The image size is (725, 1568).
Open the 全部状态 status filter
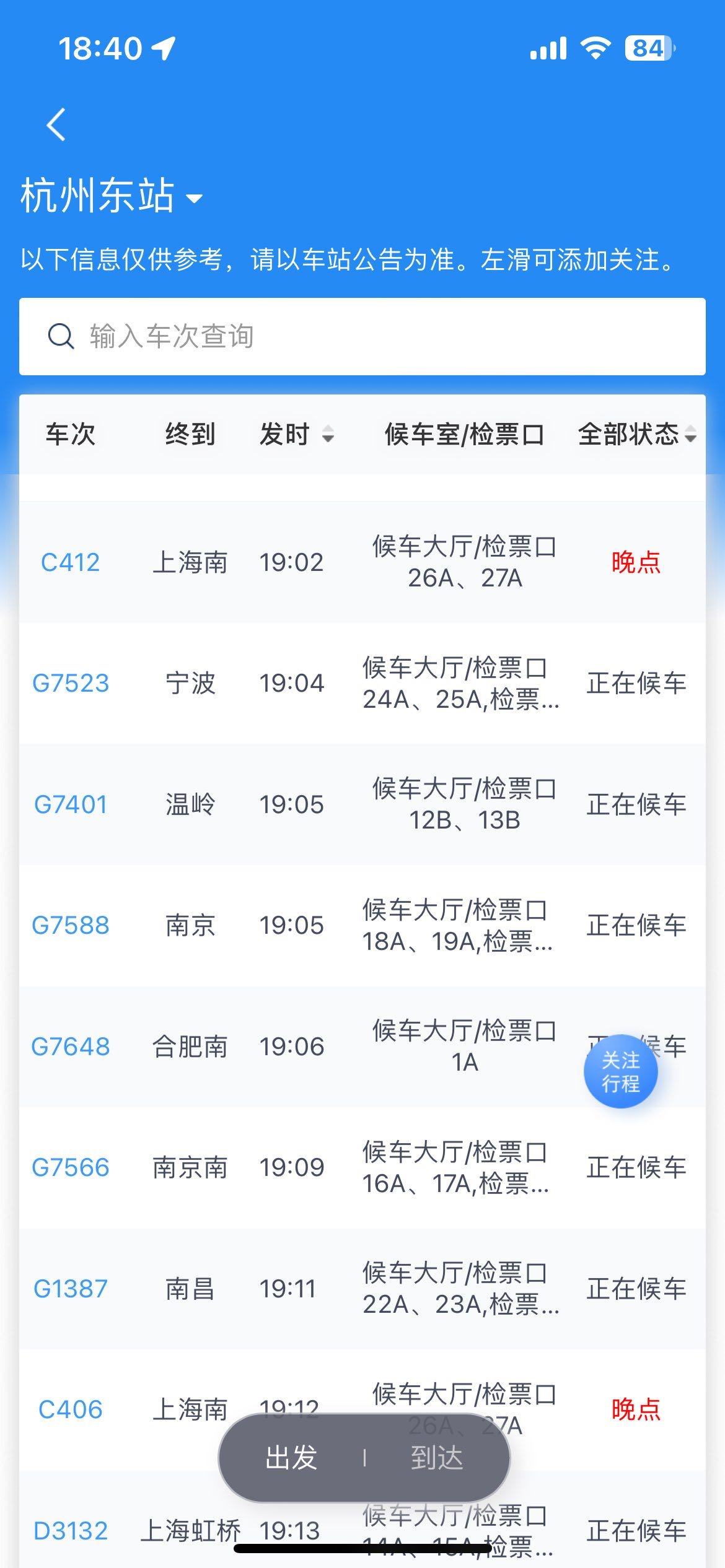(x=636, y=434)
